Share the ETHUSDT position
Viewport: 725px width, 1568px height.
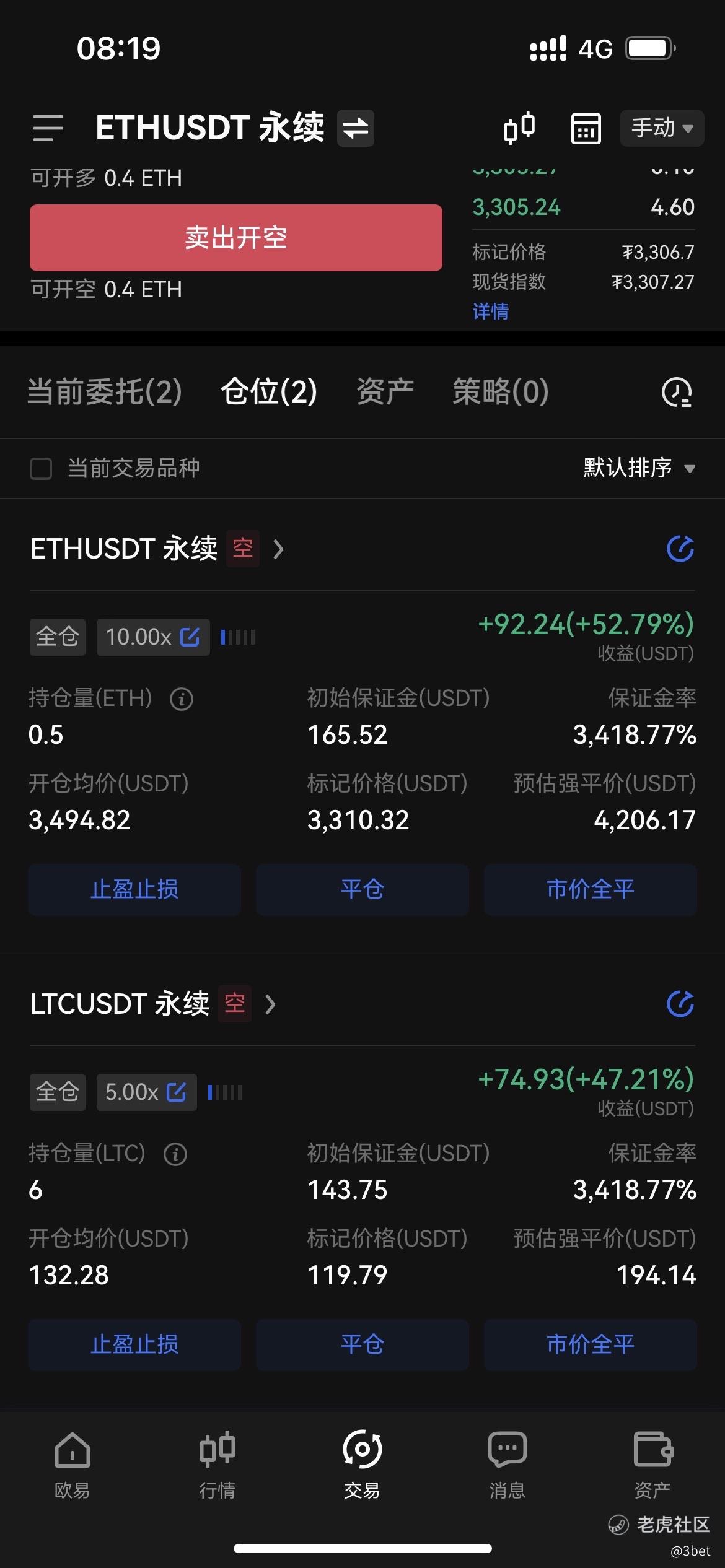pos(680,549)
